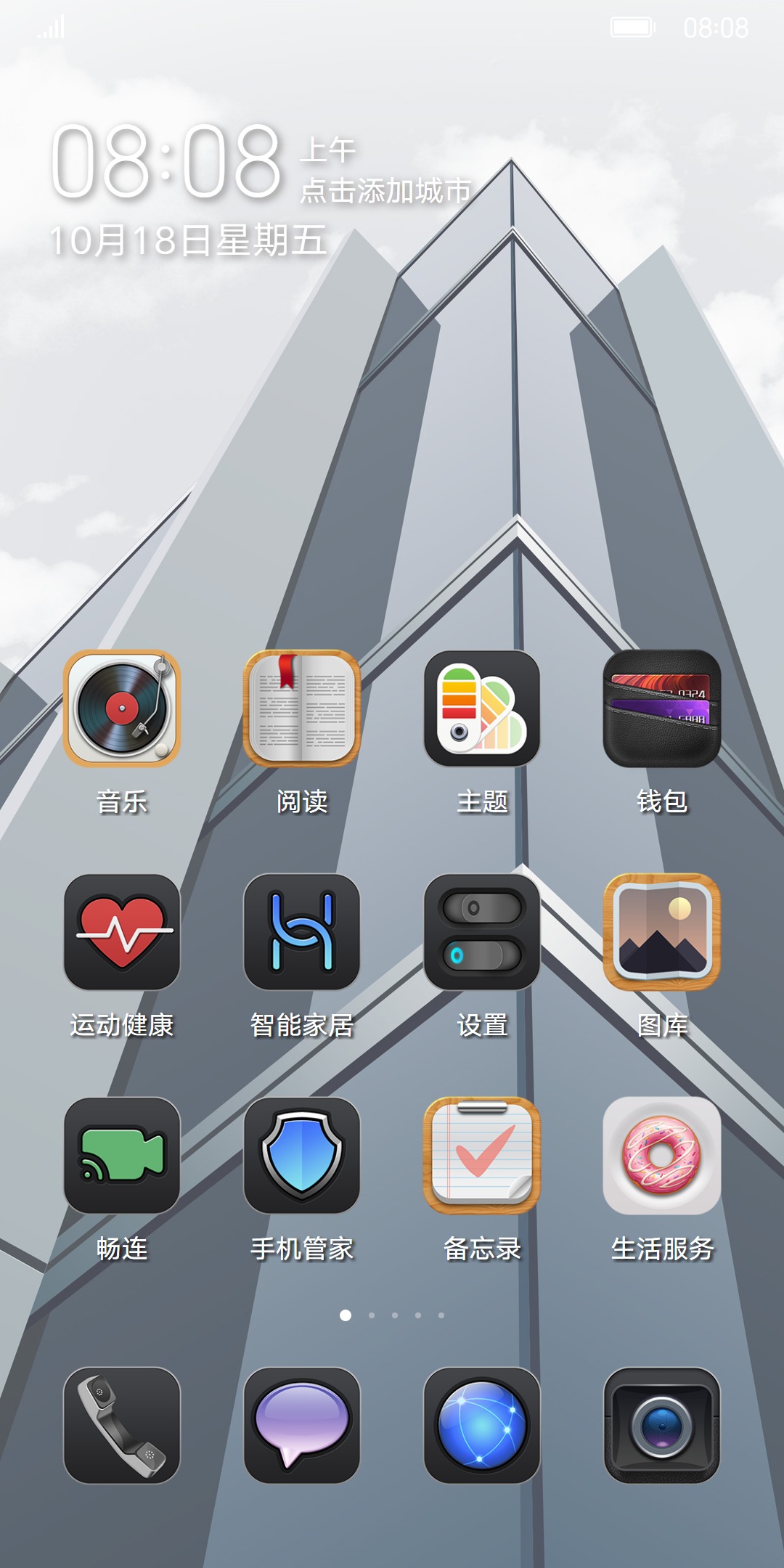Launch 运动健康 health app
Image resolution: width=784 pixels, height=1568 pixels.
click(x=122, y=932)
